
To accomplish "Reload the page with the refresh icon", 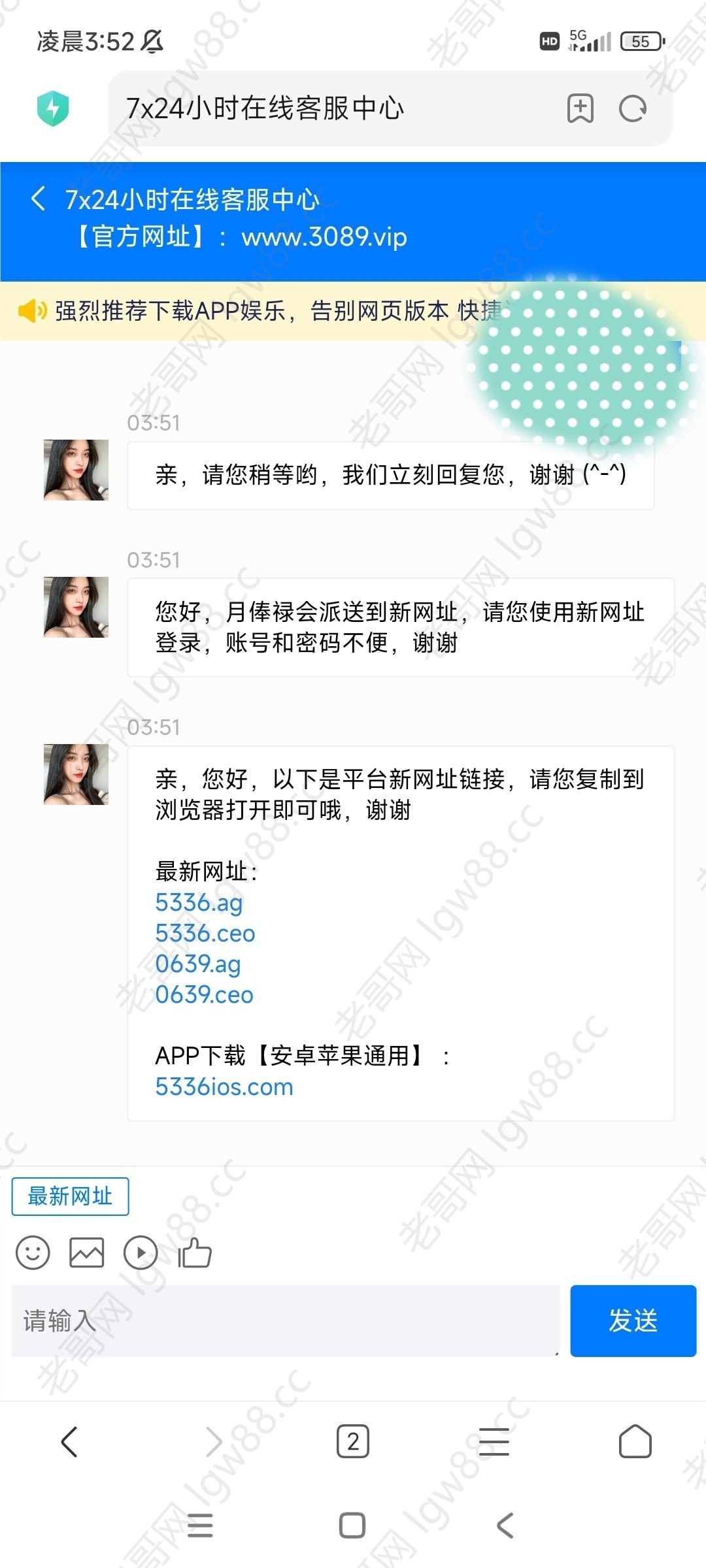I will 632,108.
